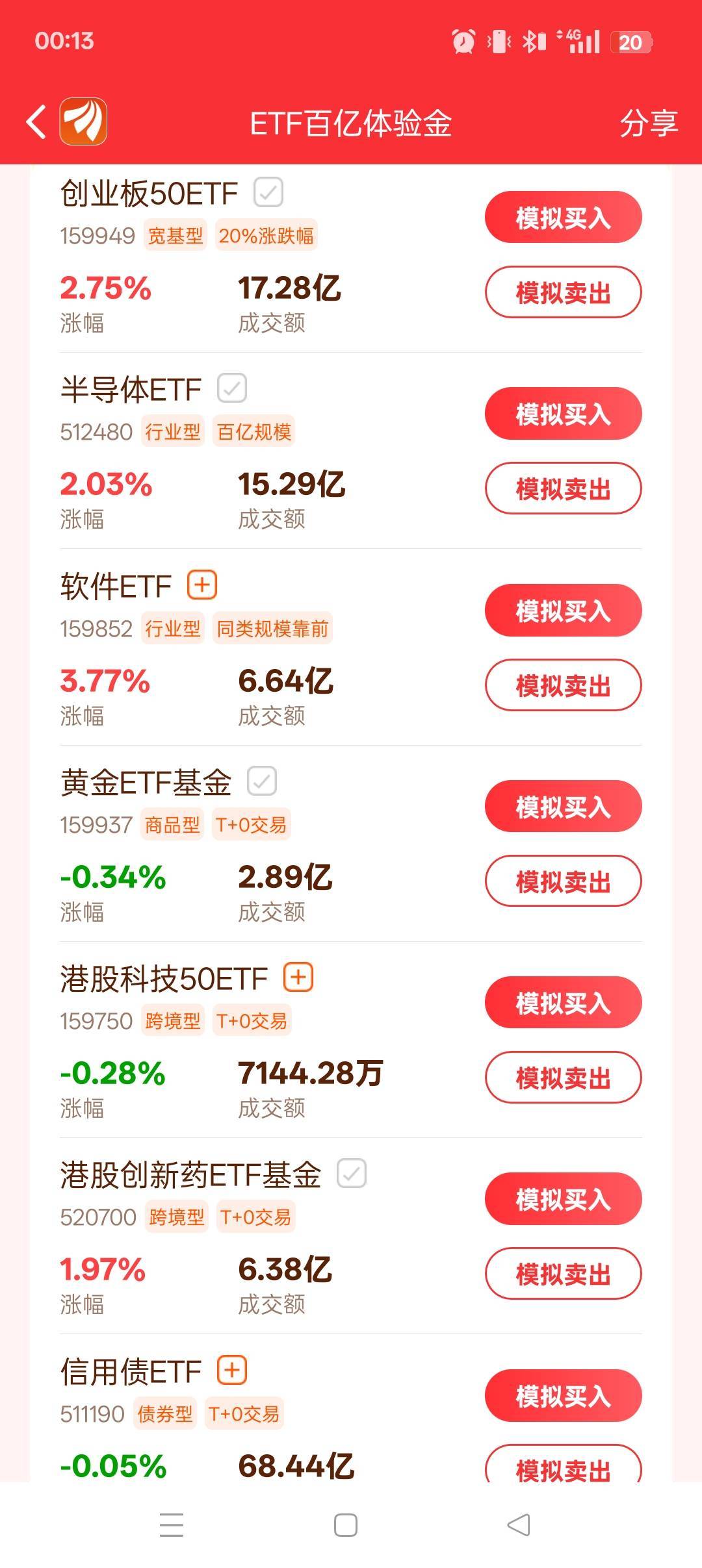Tap 模拟买入 for 软件ETF
This screenshot has height=1568, width=702.
563,611
